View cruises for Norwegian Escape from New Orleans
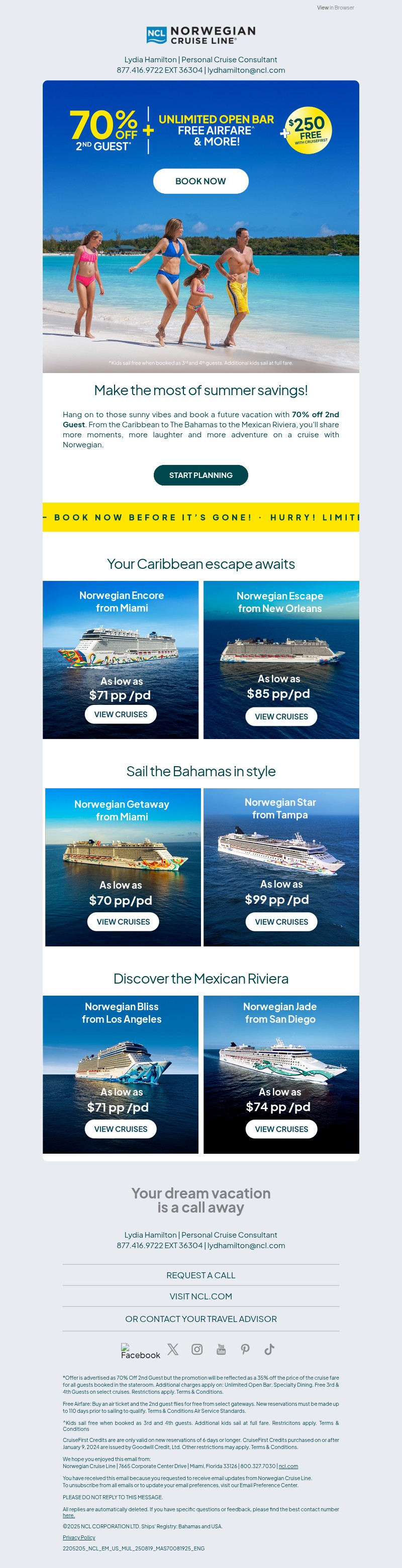This screenshot has height=1568, width=402. [281, 716]
